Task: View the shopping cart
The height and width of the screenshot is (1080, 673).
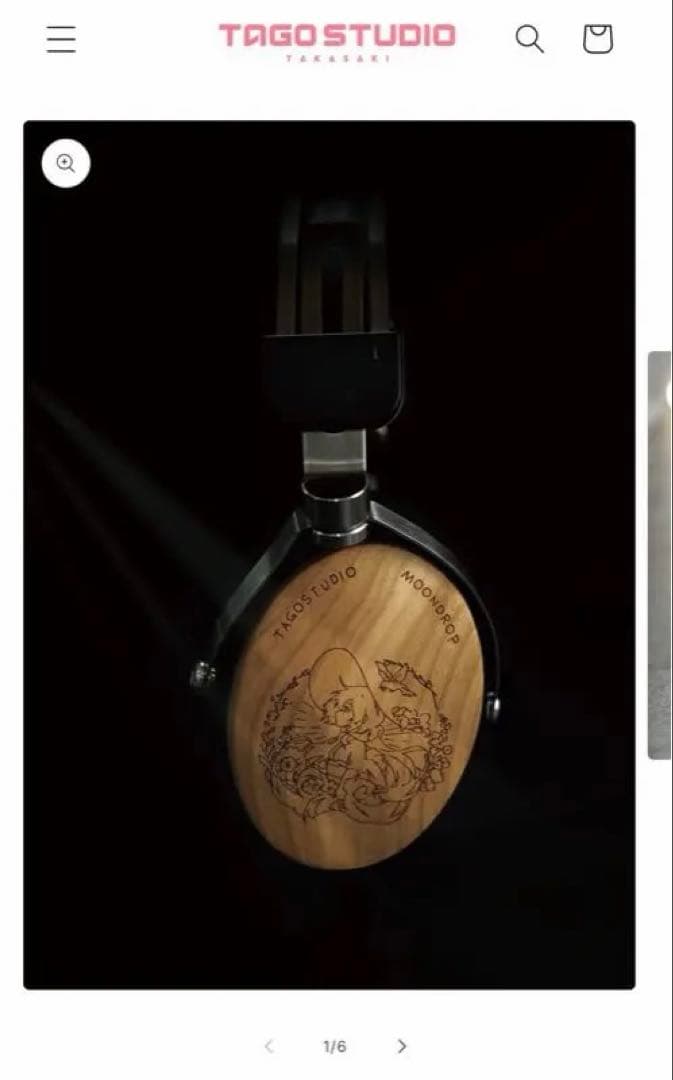Action: pos(597,39)
